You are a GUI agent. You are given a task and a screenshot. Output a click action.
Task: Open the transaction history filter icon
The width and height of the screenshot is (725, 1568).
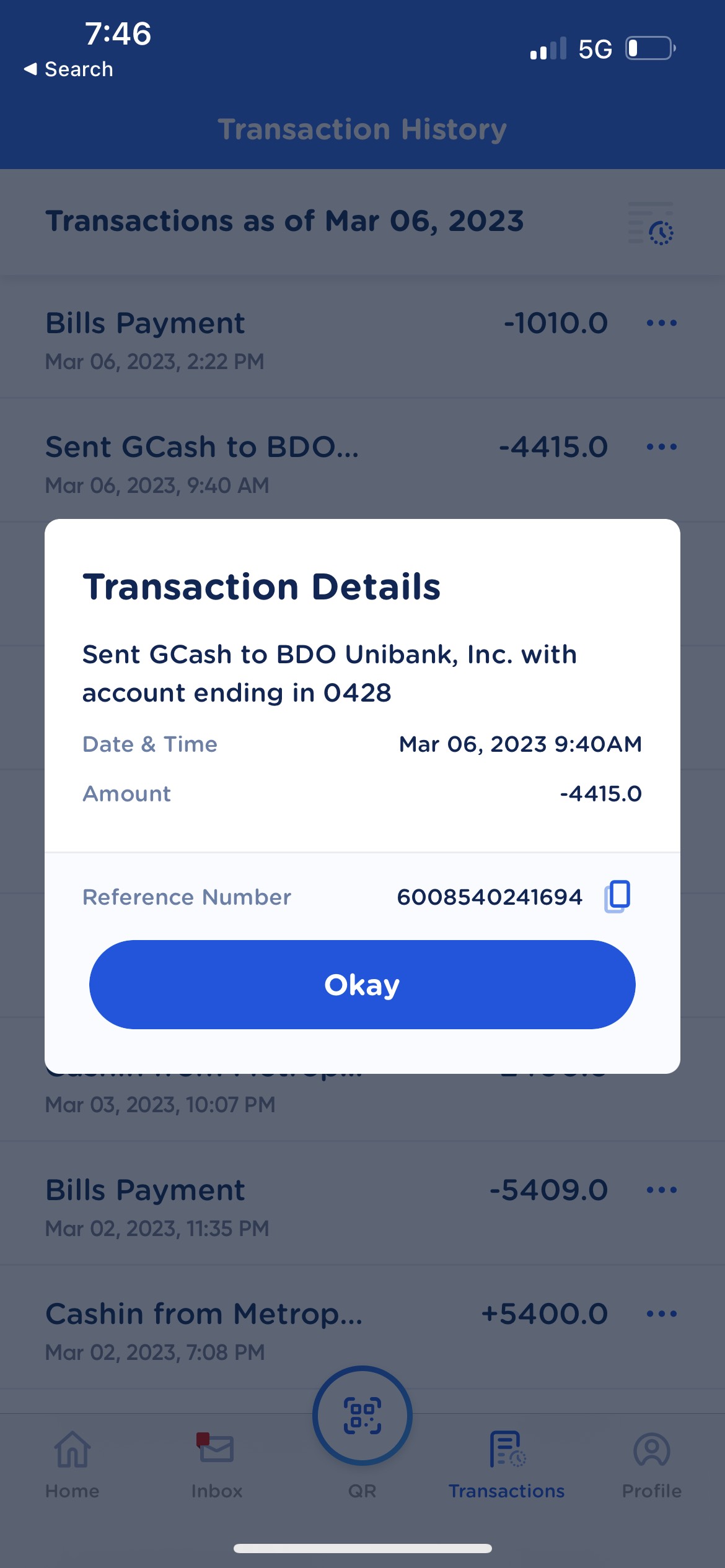click(x=652, y=224)
